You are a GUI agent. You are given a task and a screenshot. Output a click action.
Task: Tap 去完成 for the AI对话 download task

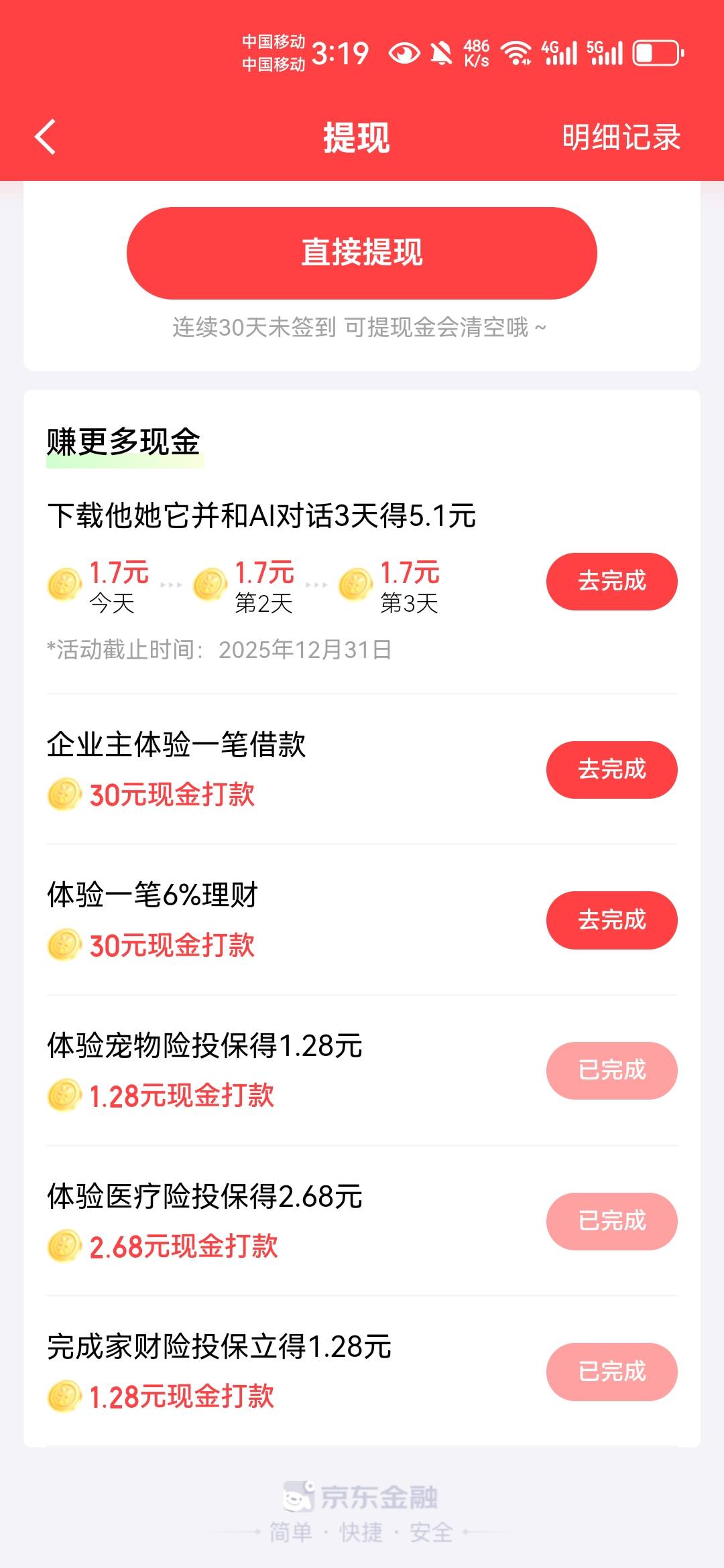[611, 581]
